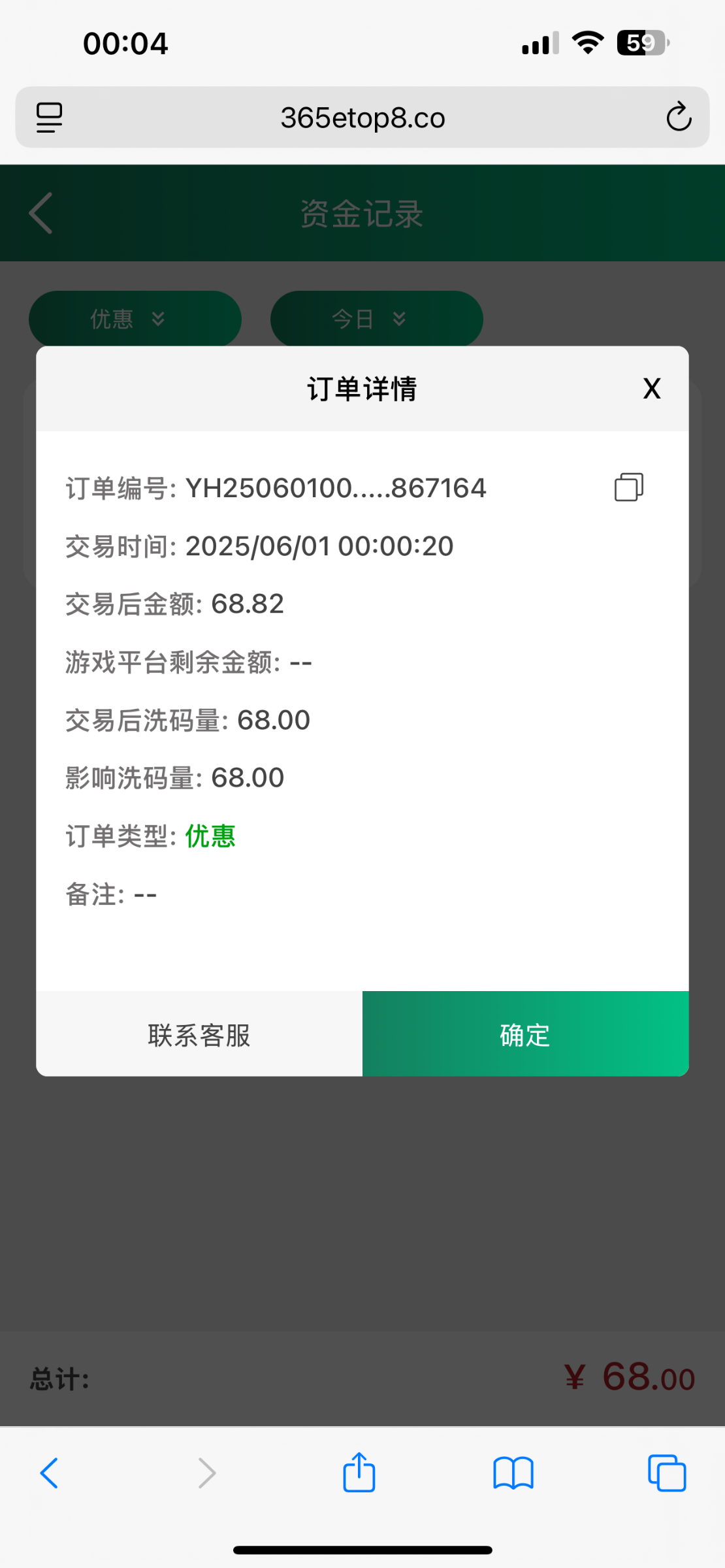Open the Safari tab switcher

[x=666, y=1472]
